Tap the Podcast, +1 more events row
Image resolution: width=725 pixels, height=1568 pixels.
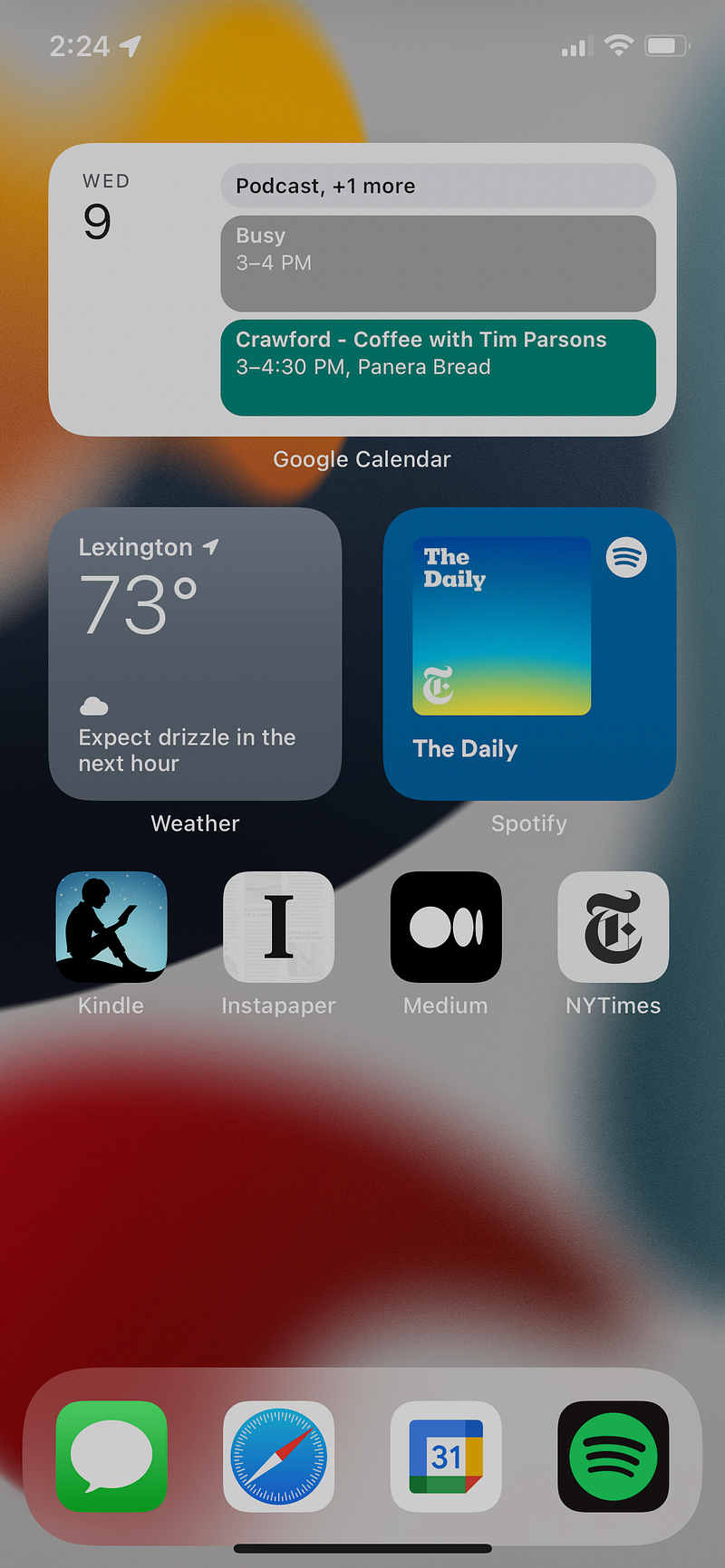(438, 186)
